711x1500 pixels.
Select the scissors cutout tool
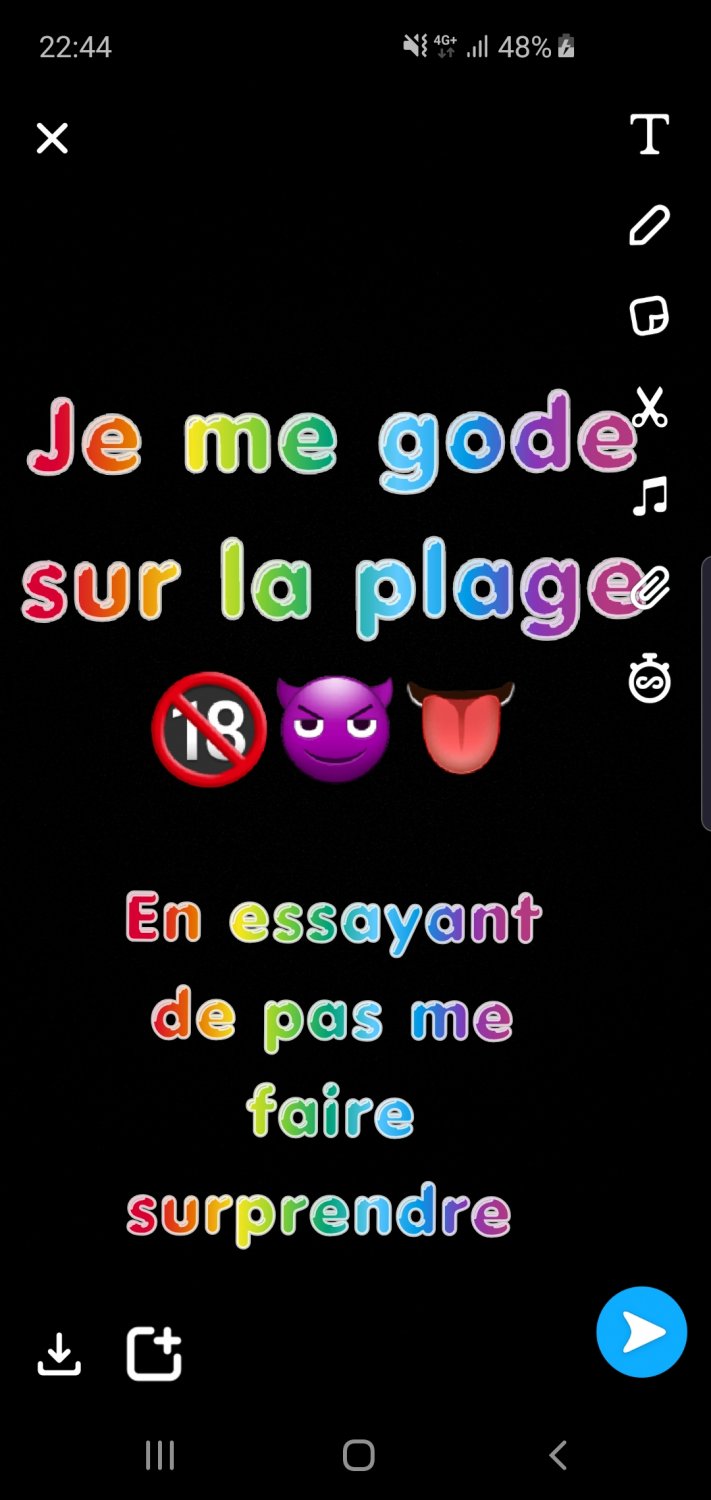tap(650, 407)
